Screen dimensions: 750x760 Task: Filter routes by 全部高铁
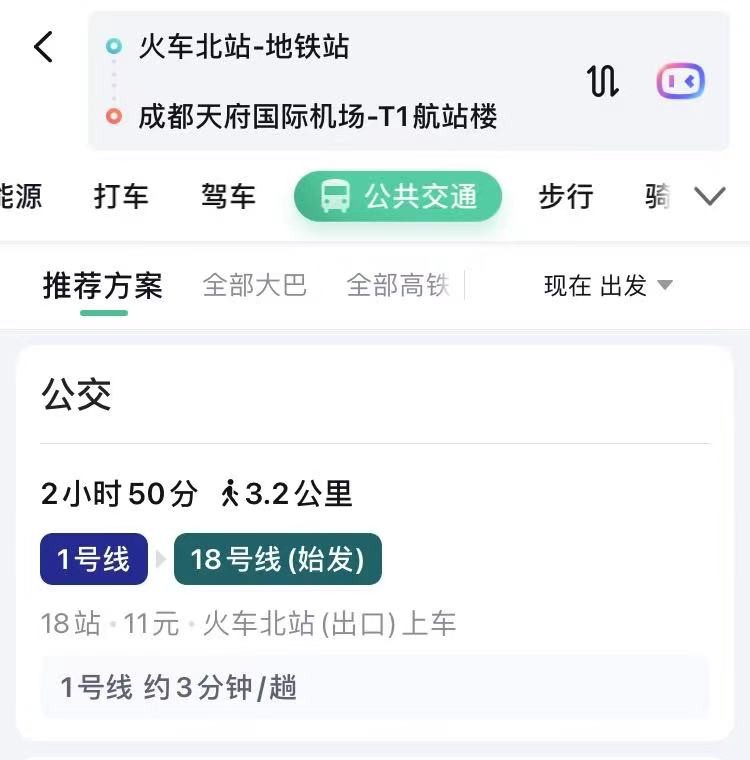pyautogui.click(x=398, y=286)
